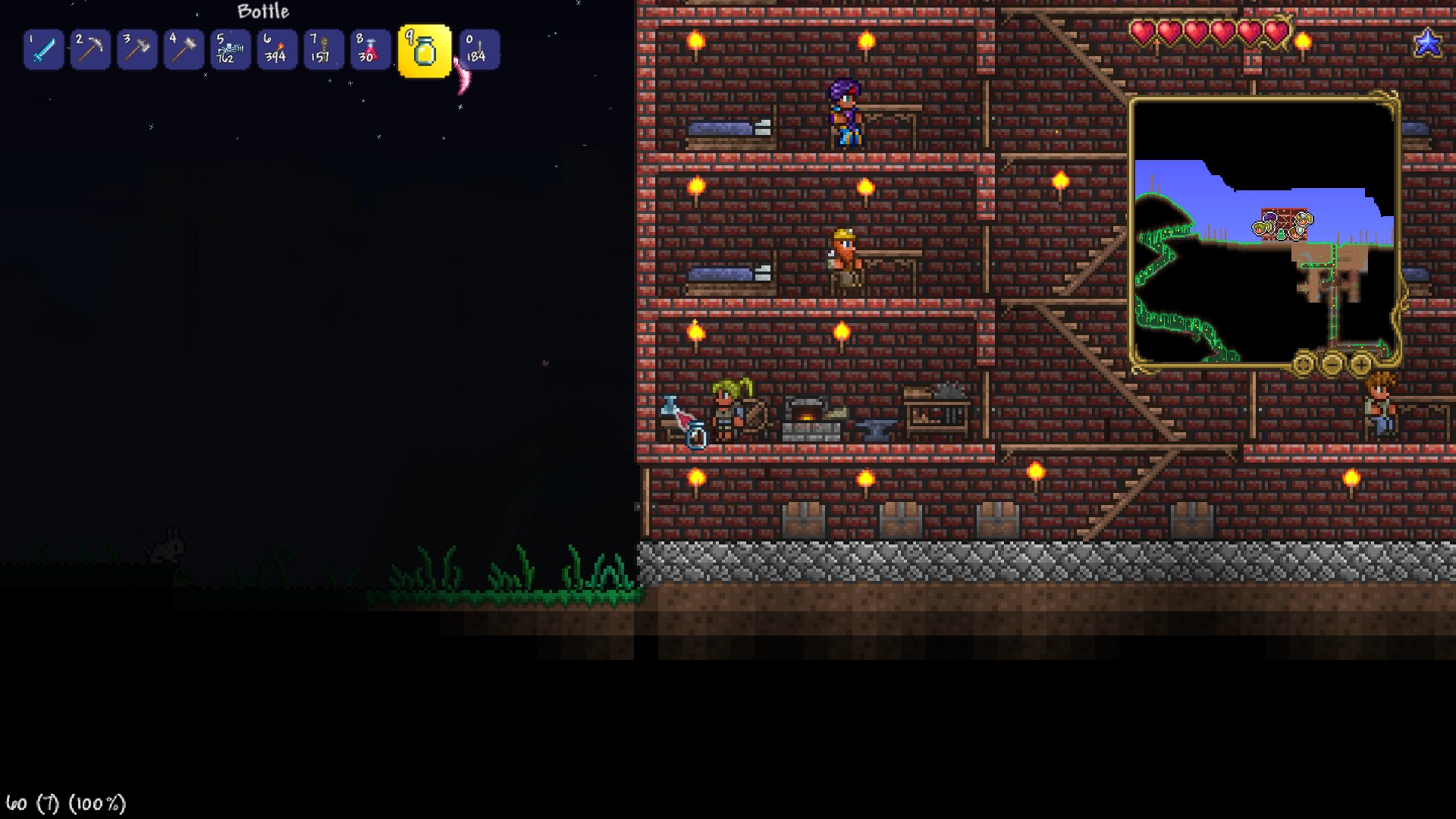
Task: Zoom out the minimap with minus button
Action: coord(1332,365)
